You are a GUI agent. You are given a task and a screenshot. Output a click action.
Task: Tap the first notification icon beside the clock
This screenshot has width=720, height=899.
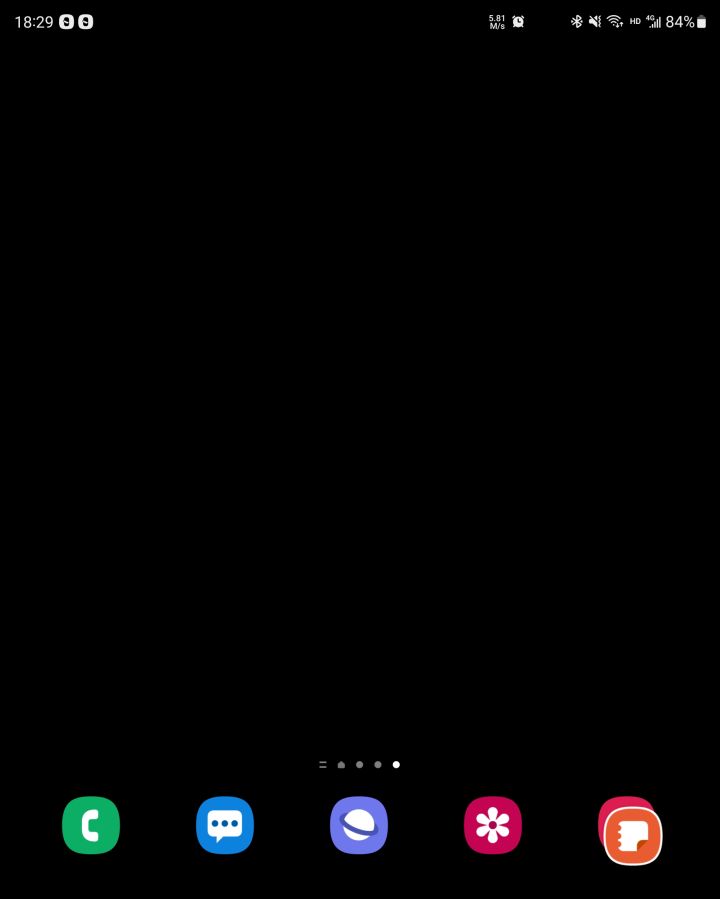coord(67,21)
